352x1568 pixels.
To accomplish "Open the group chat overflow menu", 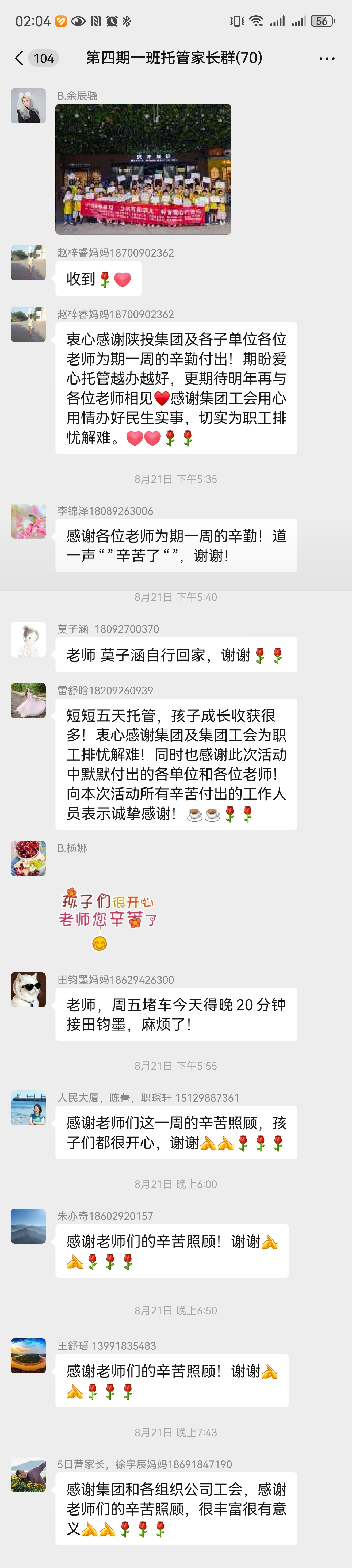I will point(327,58).
